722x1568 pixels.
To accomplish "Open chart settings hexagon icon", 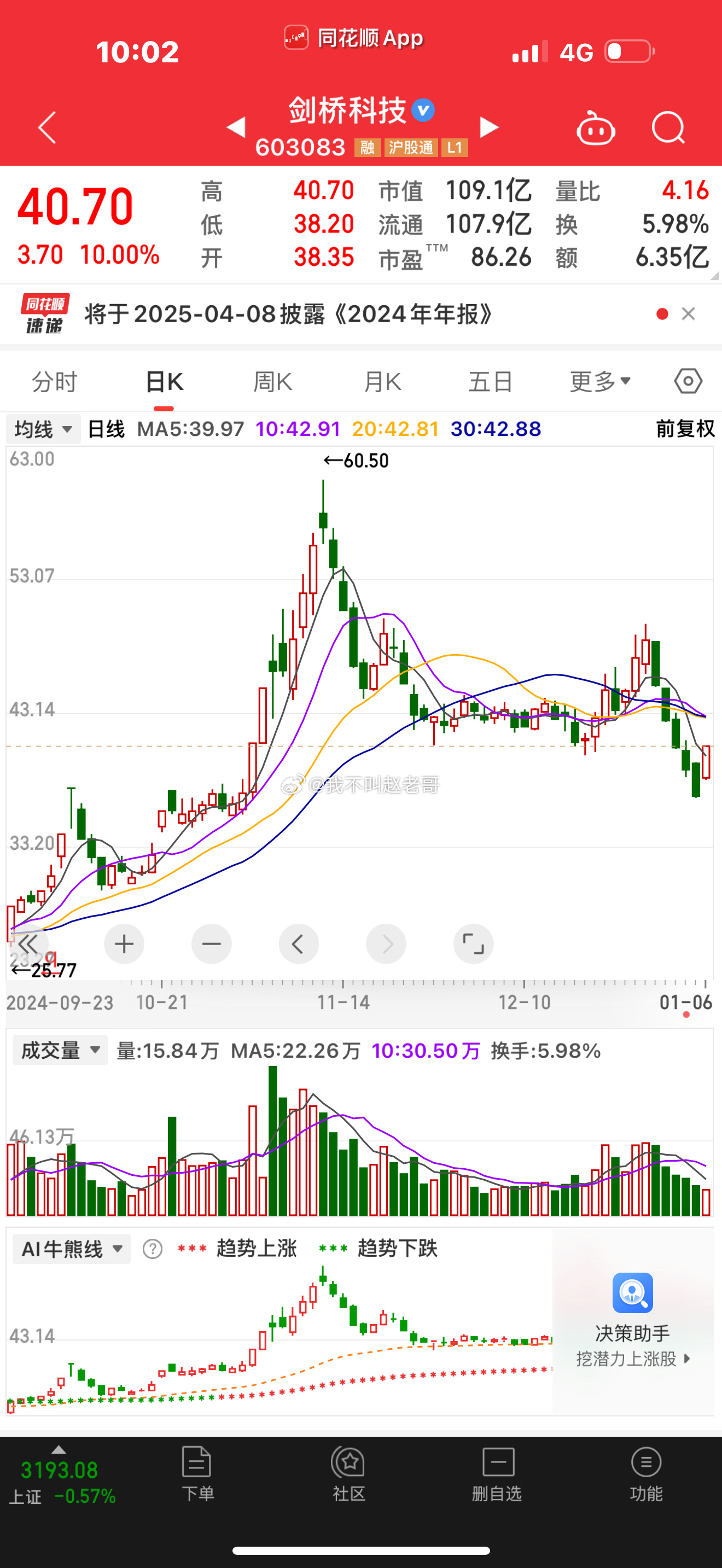I will 688,382.
